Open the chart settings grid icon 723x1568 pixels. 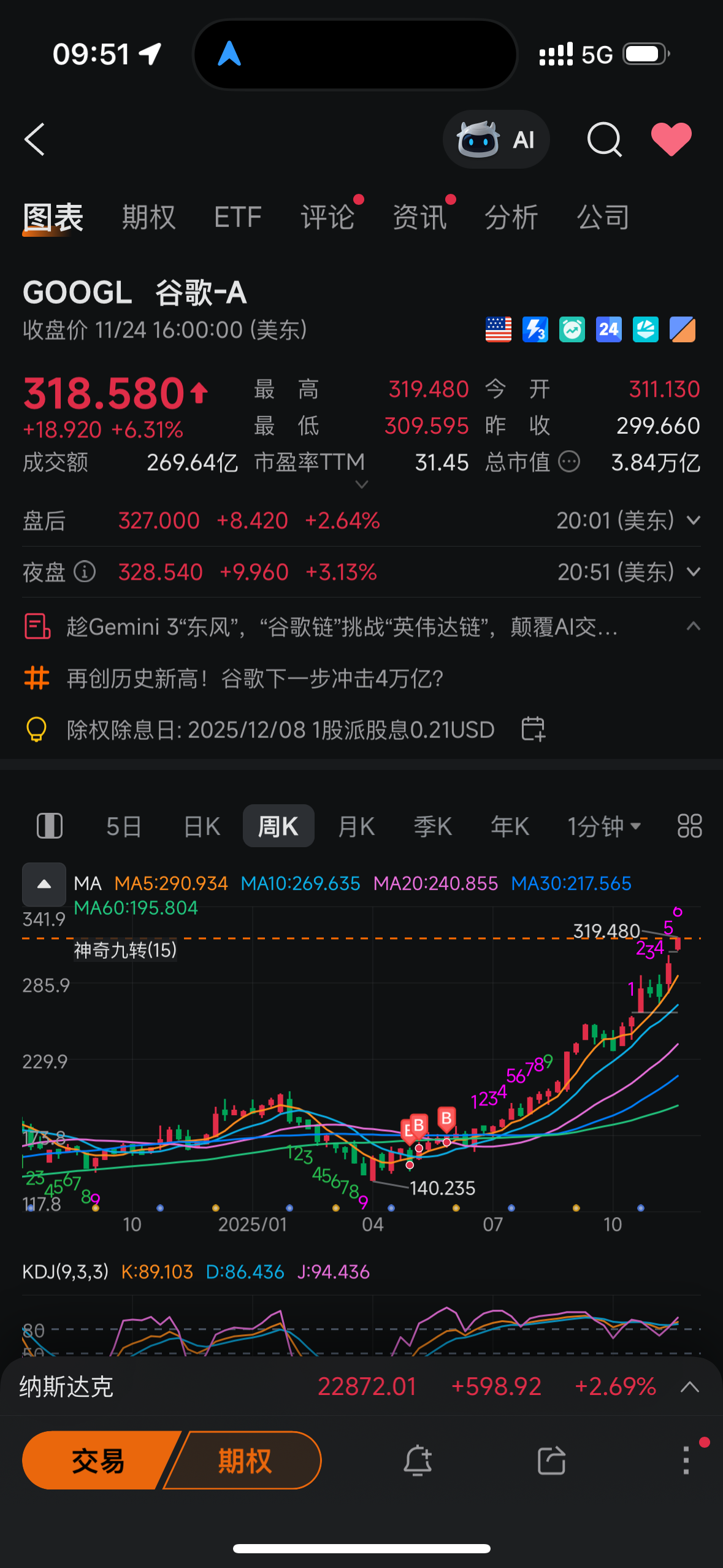[689, 826]
